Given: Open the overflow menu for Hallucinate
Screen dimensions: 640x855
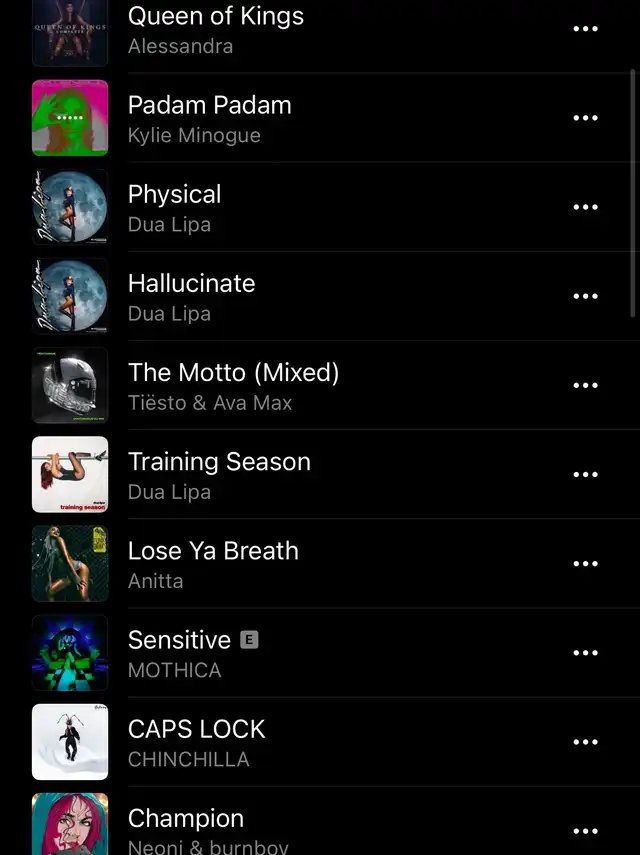Looking at the screenshot, I should (x=585, y=296).
